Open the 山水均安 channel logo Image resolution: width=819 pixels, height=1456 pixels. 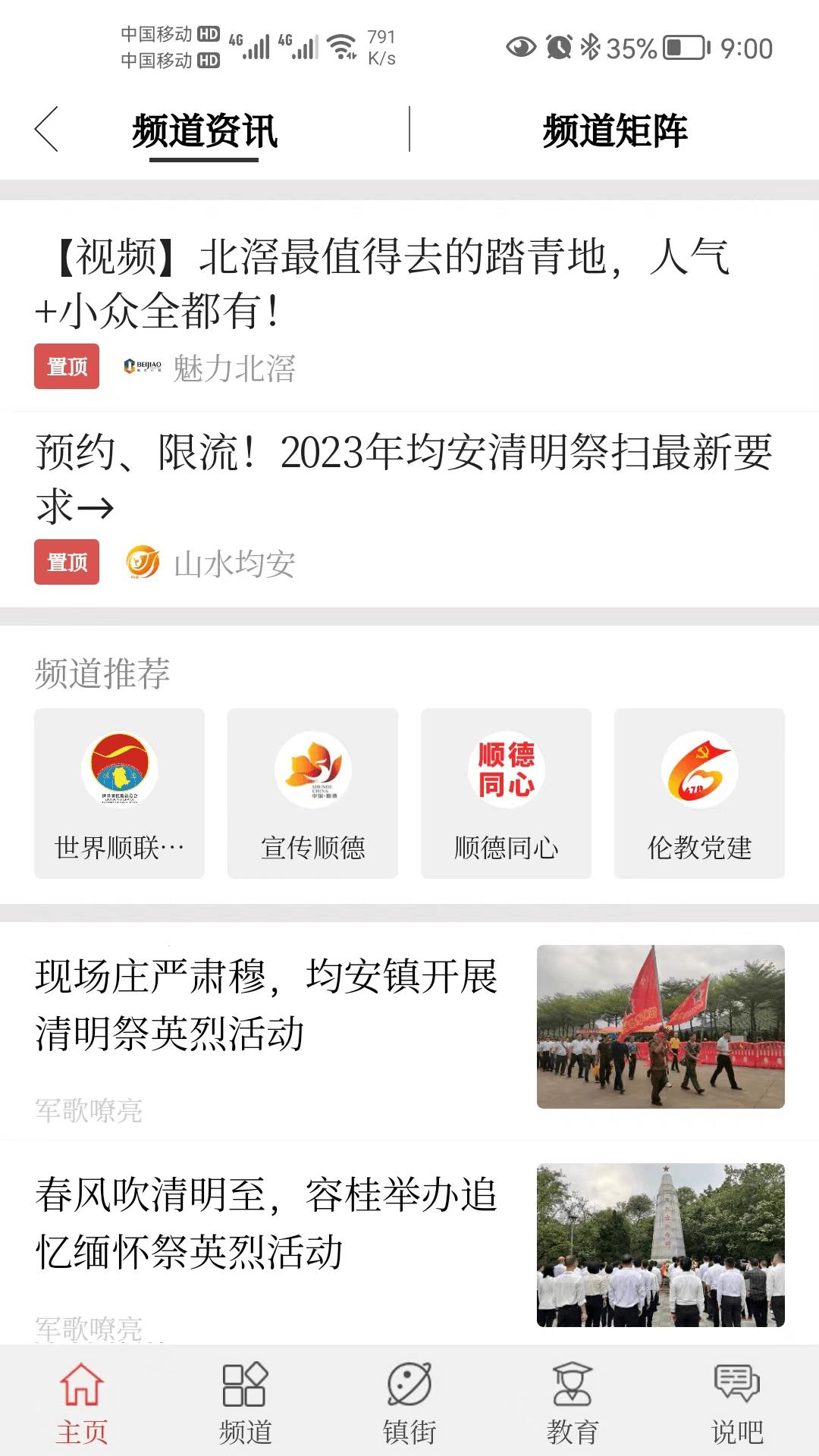click(143, 561)
